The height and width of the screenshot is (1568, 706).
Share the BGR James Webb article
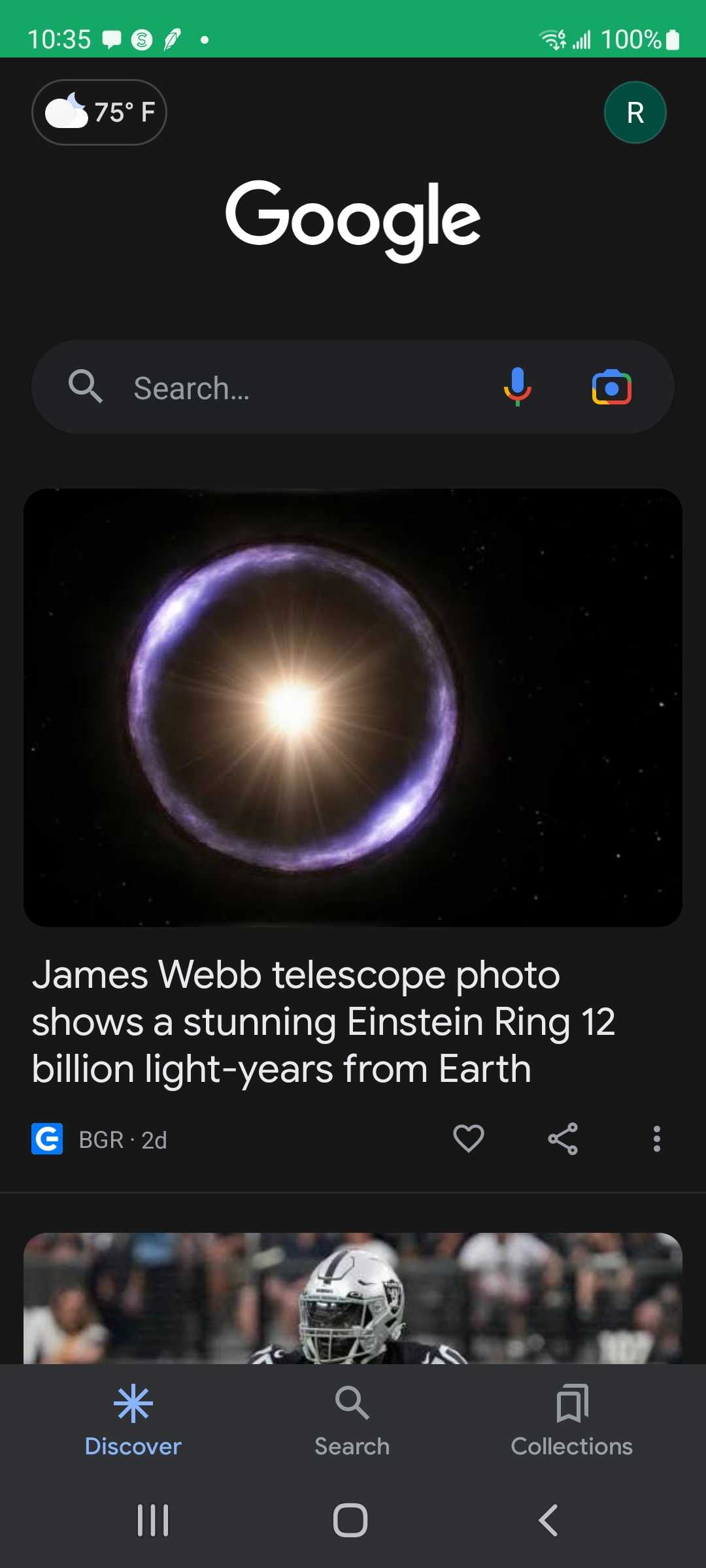pos(563,1139)
